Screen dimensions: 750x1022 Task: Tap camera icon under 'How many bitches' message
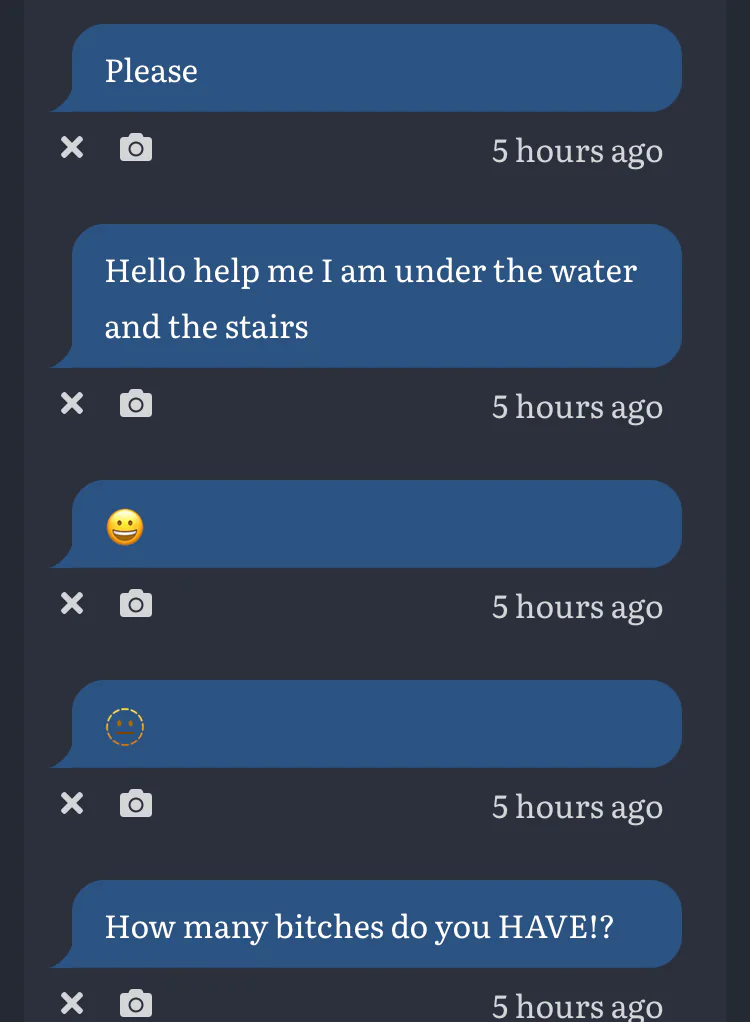coord(136,1003)
